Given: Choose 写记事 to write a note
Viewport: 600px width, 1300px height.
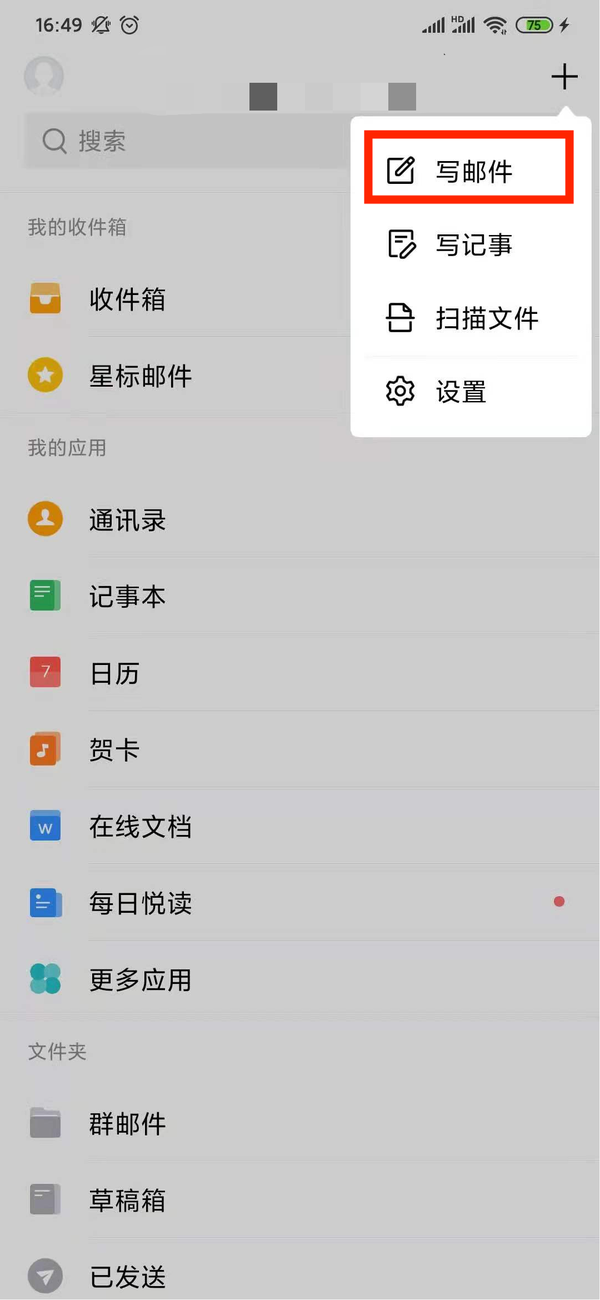Looking at the screenshot, I should (470, 244).
